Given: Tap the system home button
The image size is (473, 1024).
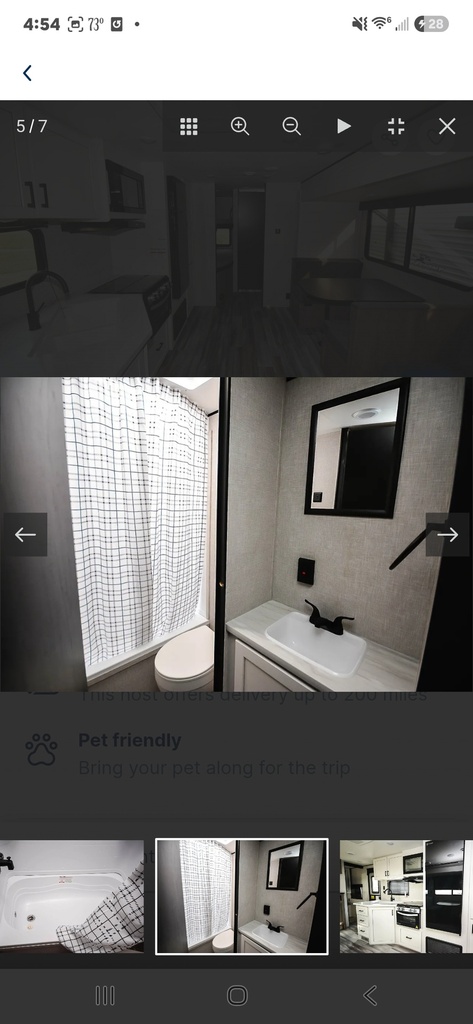Looking at the screenshot, I should point(236,995).
